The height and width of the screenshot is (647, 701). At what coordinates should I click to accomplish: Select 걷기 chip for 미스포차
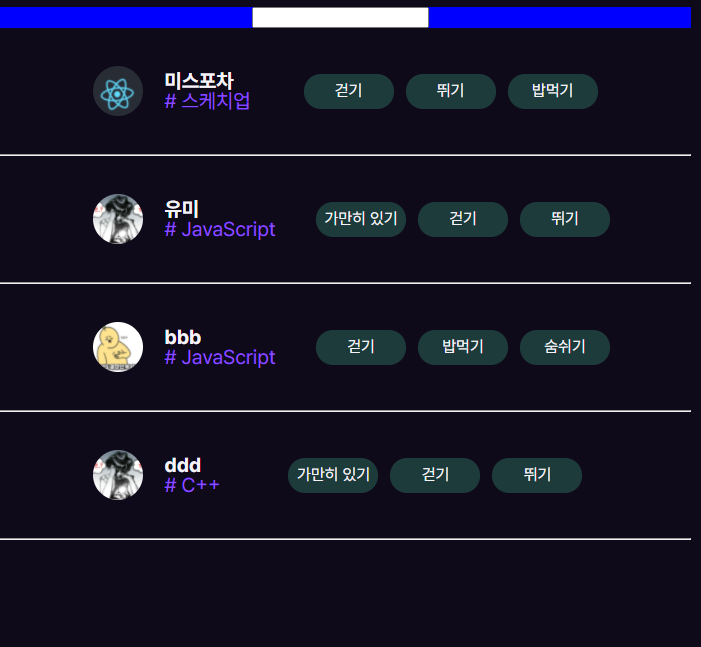coord(348,91)
